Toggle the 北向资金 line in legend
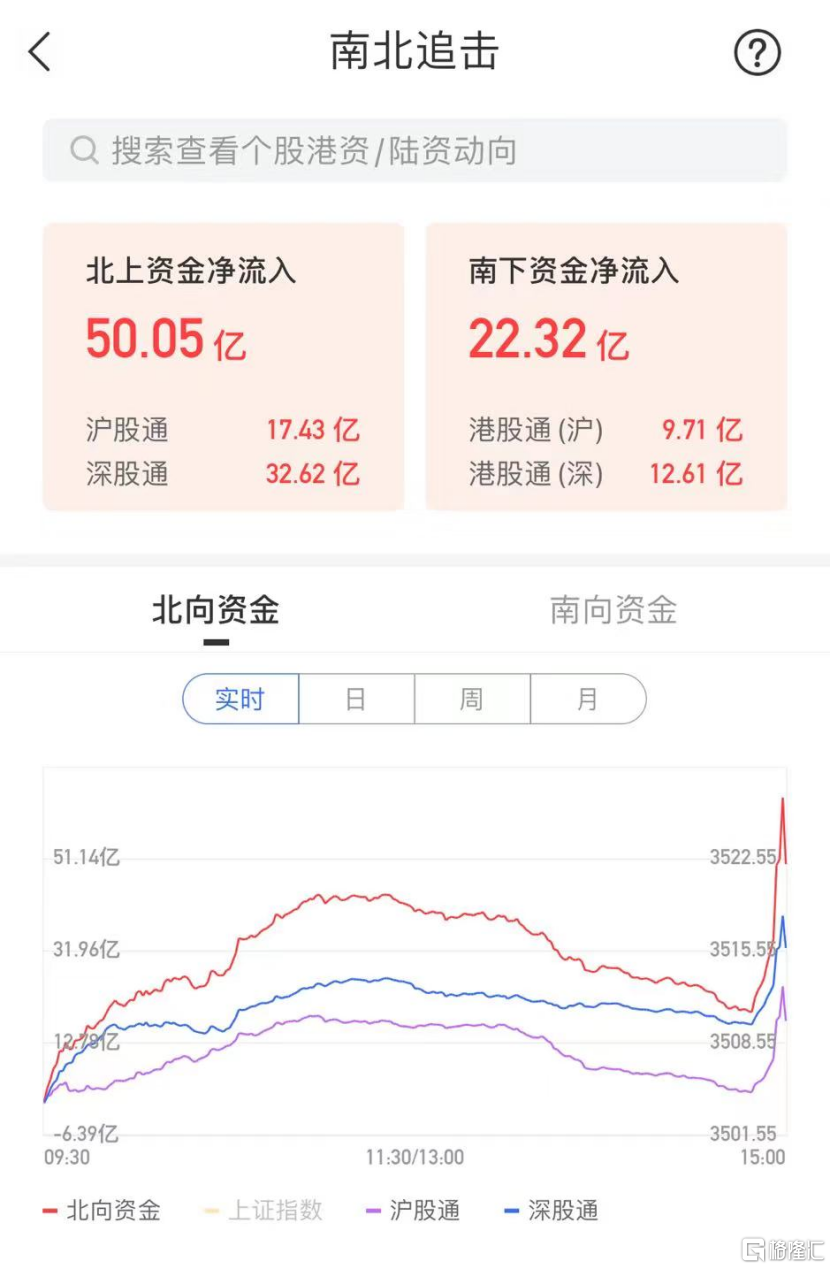The height and width of the screenshot is (1269, 831). pos(102,1211)
